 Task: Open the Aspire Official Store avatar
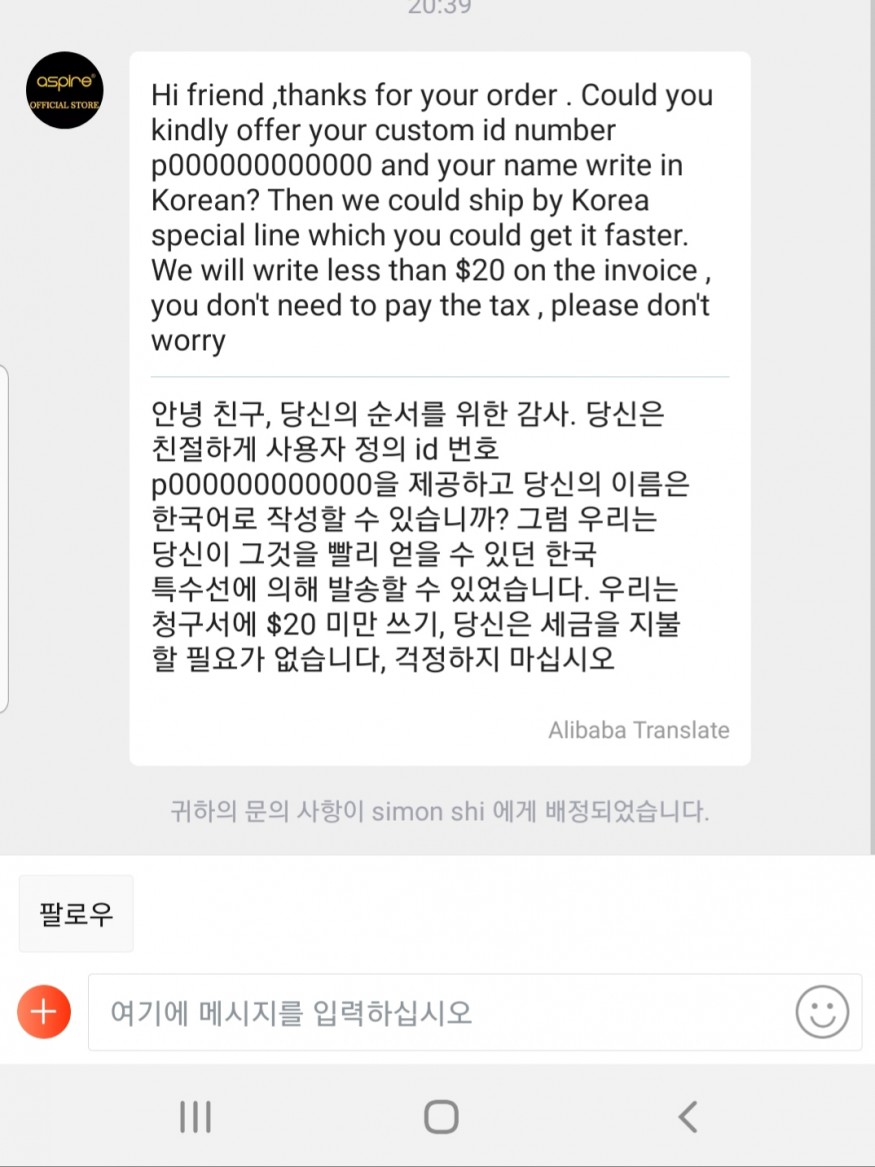(x=65, y=90)
